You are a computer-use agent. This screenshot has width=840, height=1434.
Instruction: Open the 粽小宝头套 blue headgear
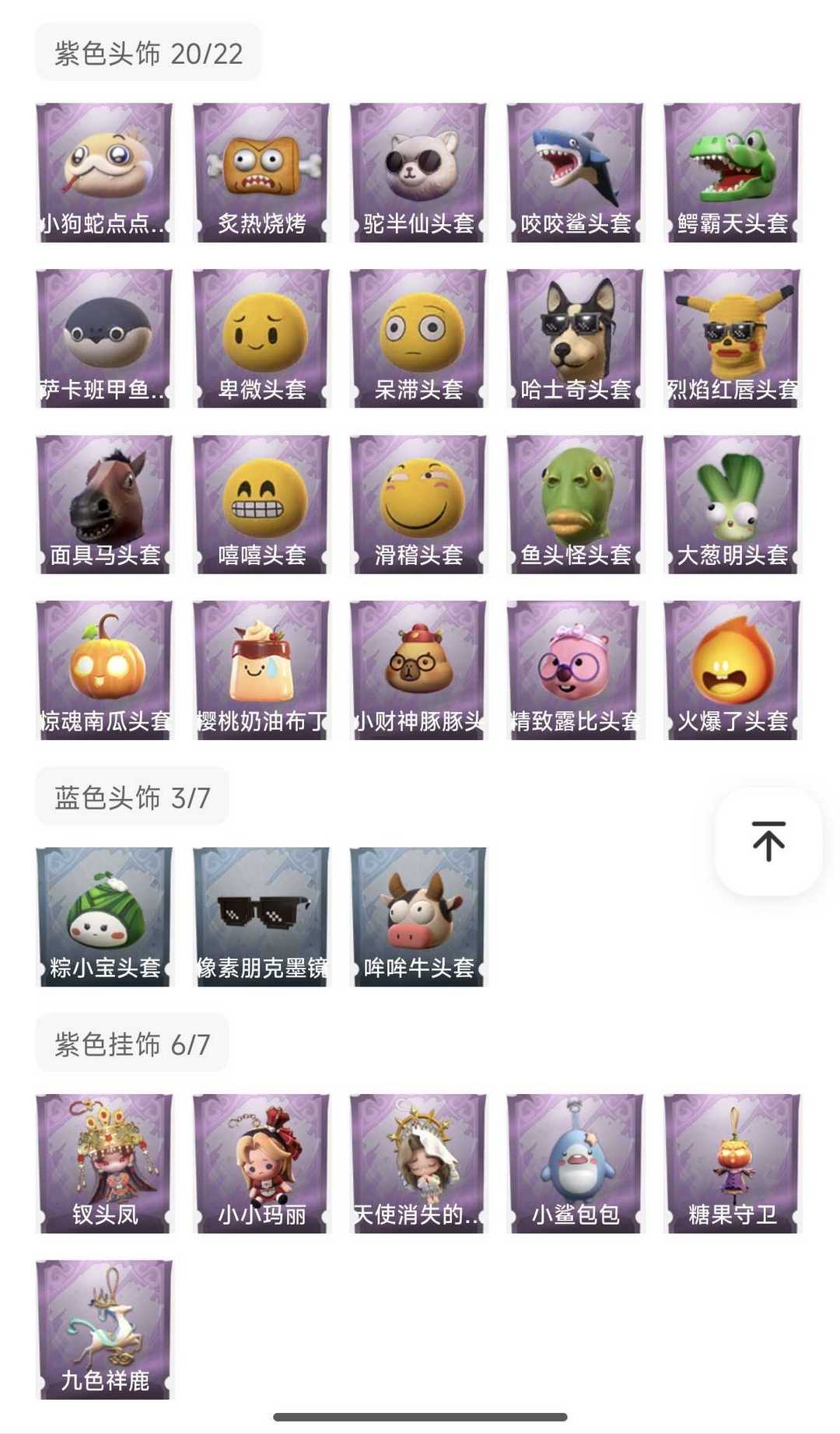pos(104,917)
